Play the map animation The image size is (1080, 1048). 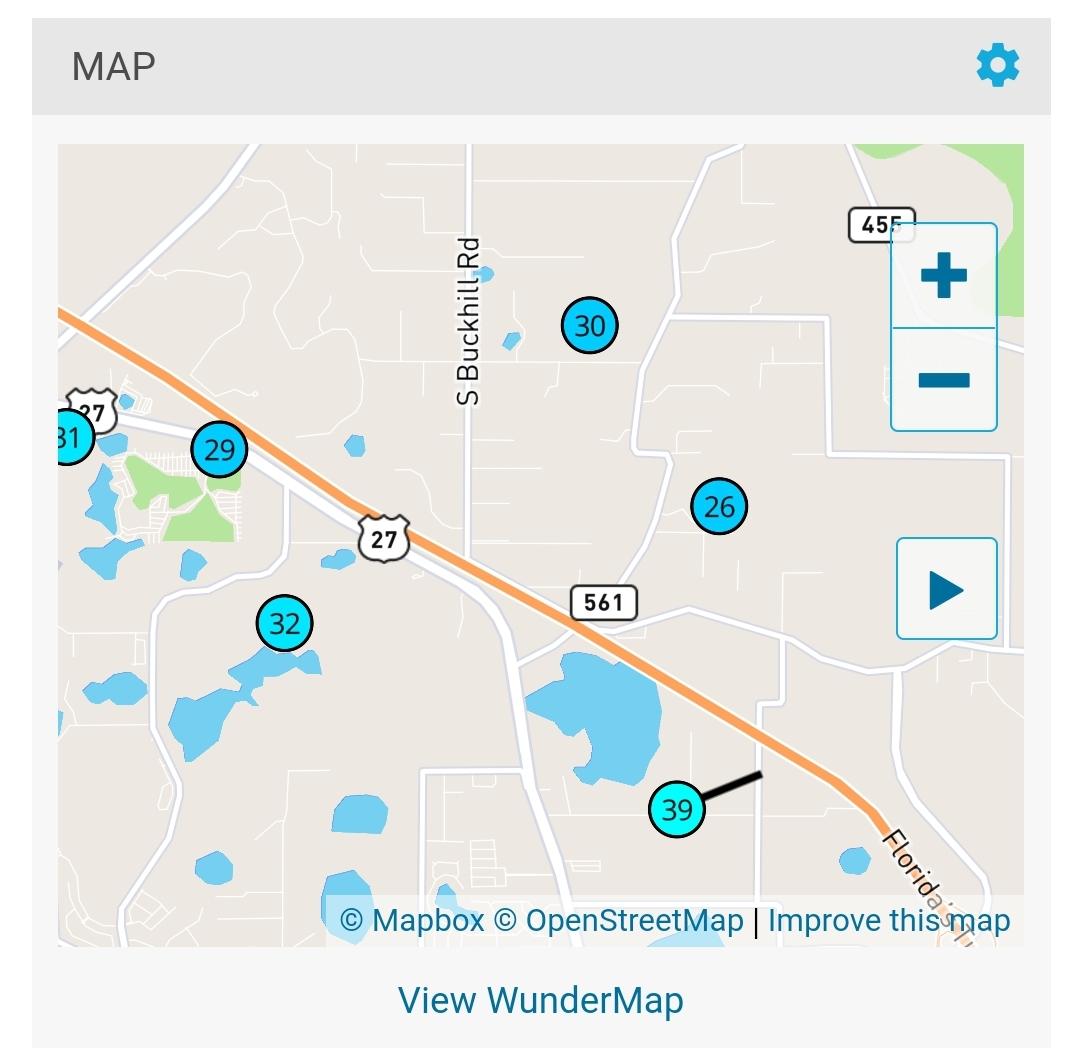coord(946,589)
